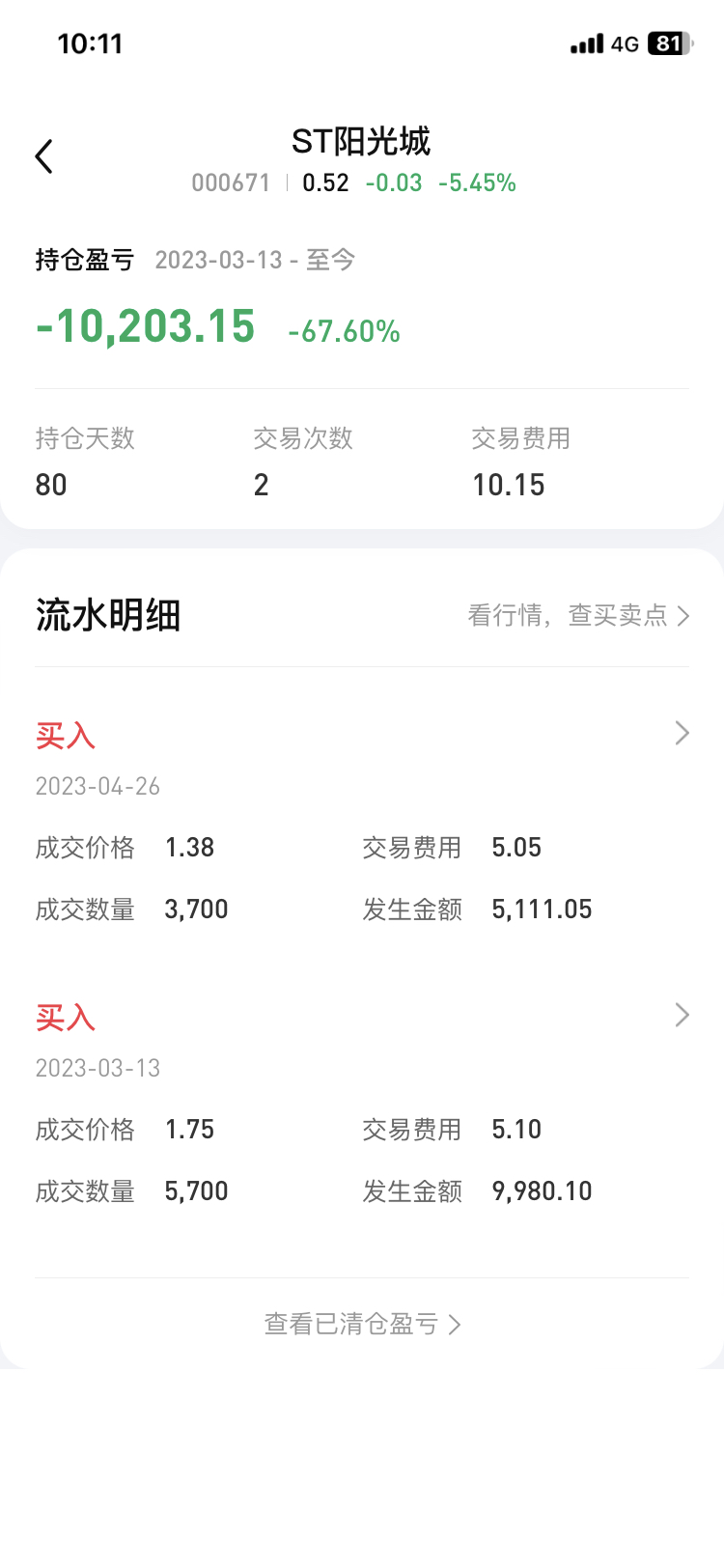Tap the chevron next to 查看已清仓盈亏

coord(454,1324)
